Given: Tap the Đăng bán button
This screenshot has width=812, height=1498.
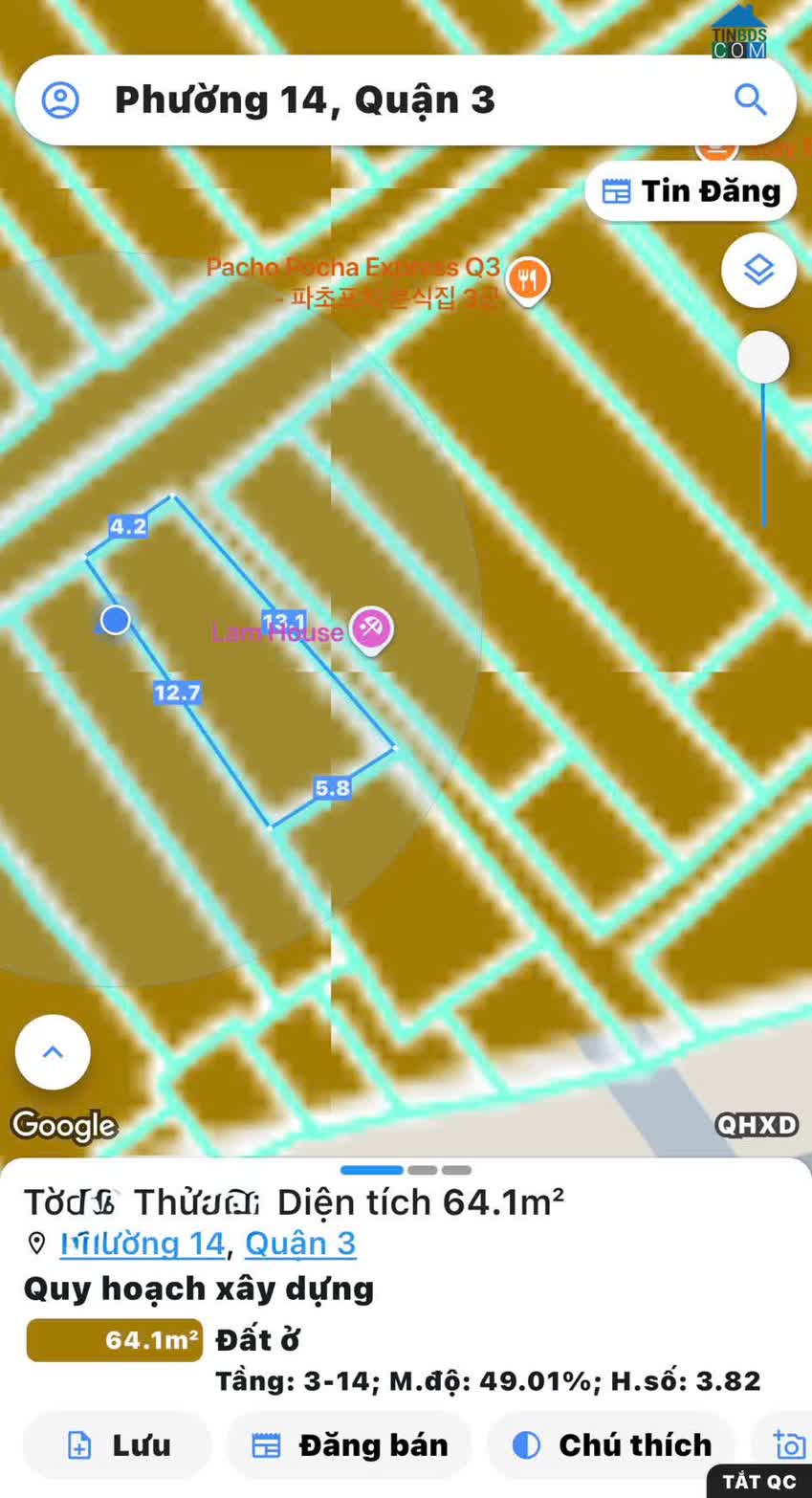Looking at the screenshot, I should [x=349, y=1444].
